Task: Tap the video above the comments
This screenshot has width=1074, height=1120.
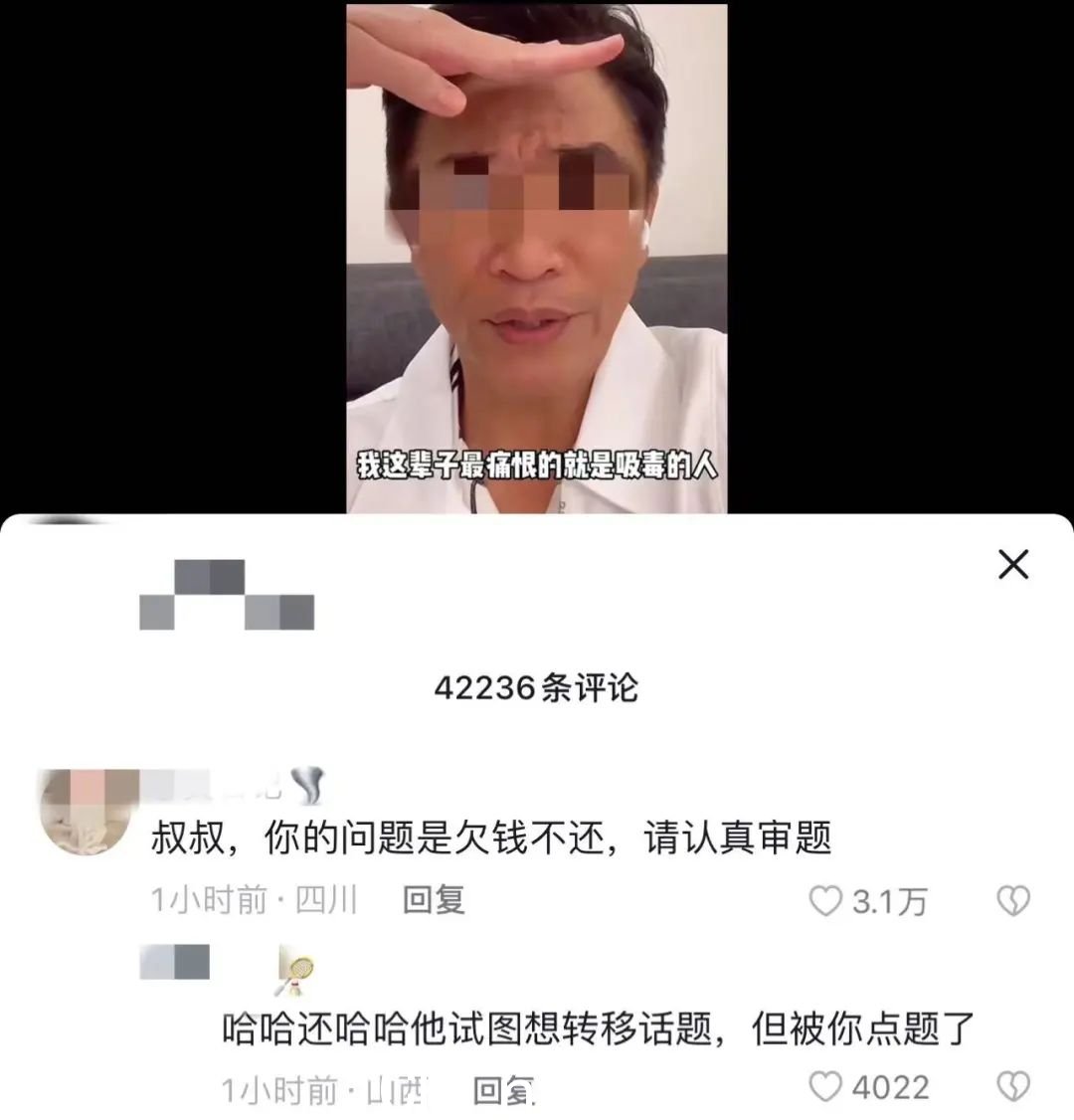Action: click(536, 259)
